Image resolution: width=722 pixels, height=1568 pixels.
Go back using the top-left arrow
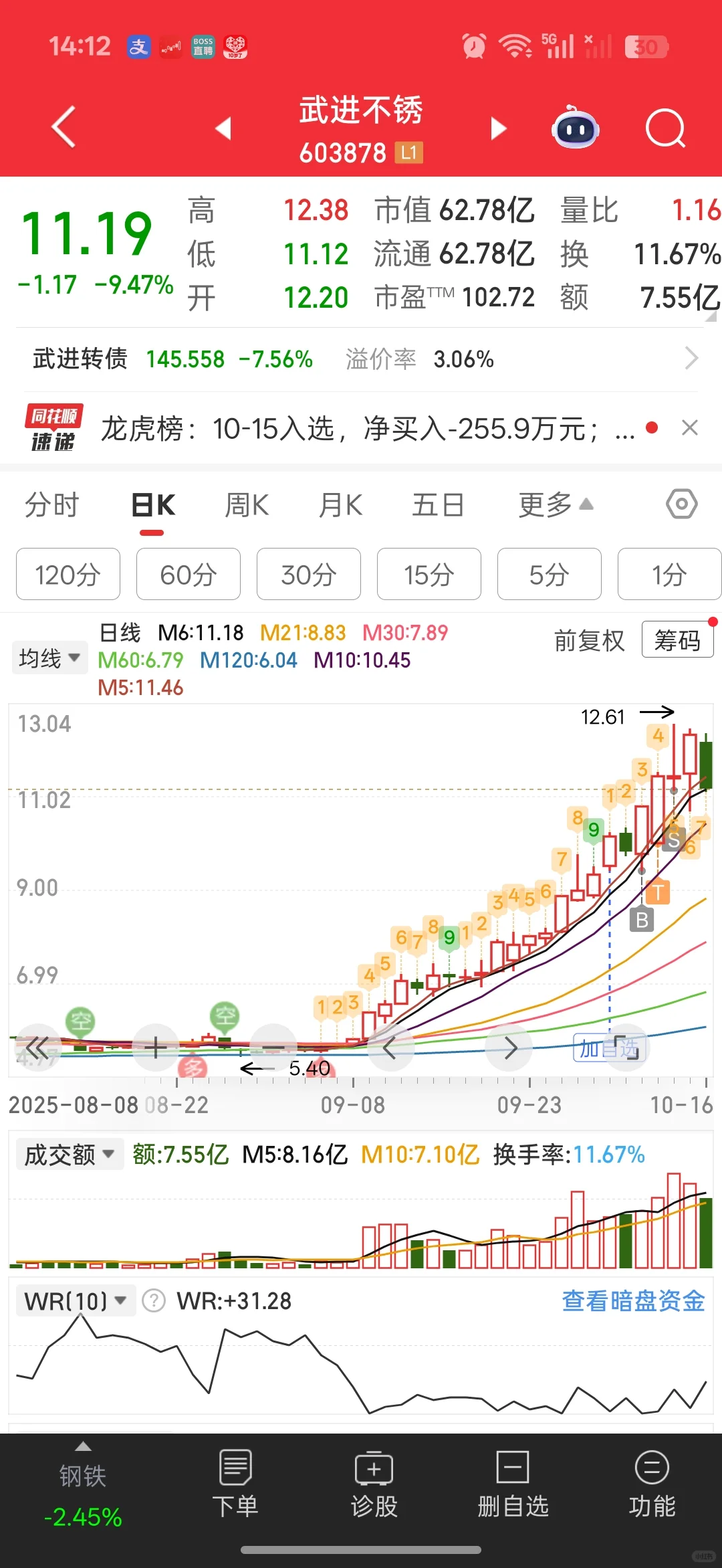(x=64, y=127)
